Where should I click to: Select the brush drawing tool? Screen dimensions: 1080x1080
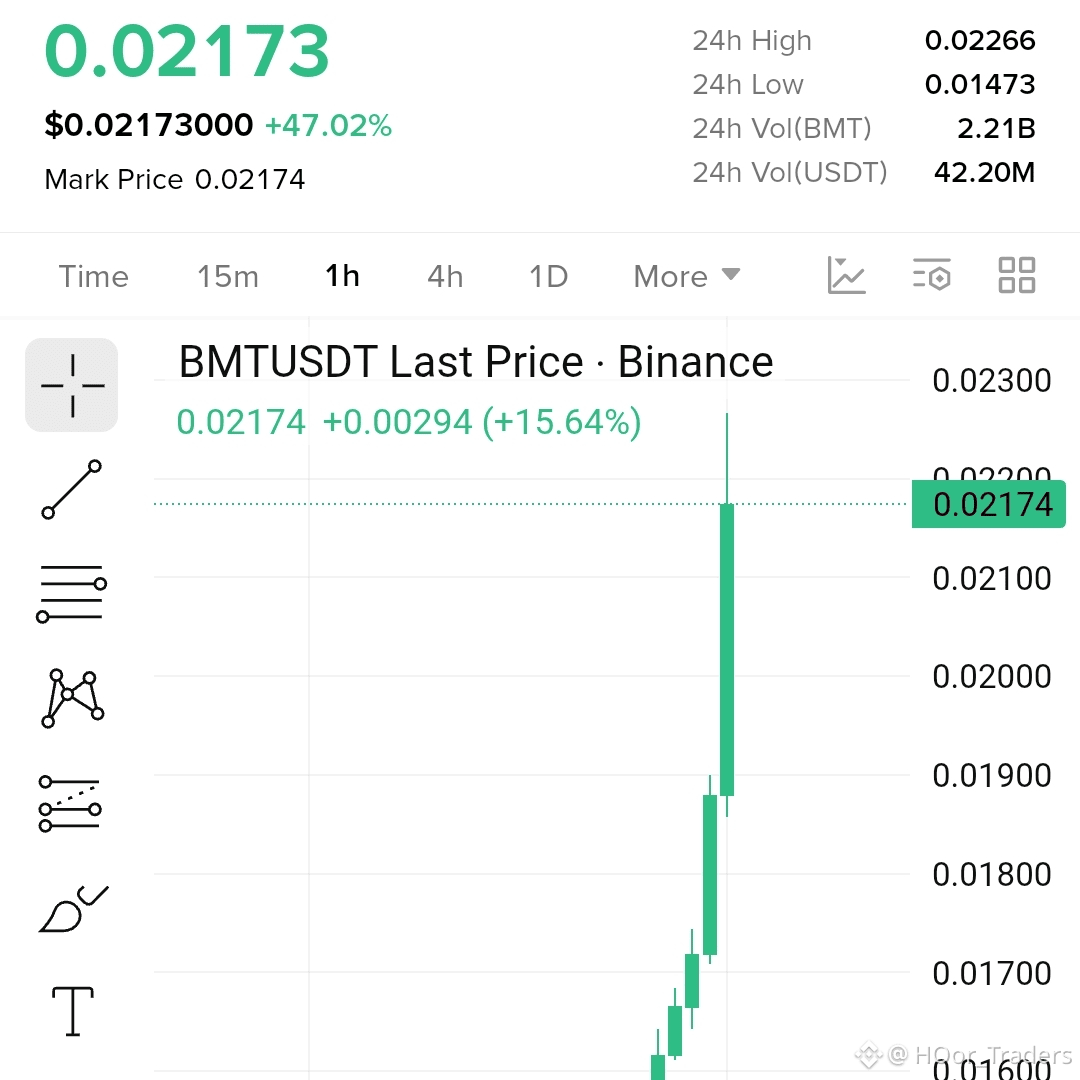(x=73, y=909)
